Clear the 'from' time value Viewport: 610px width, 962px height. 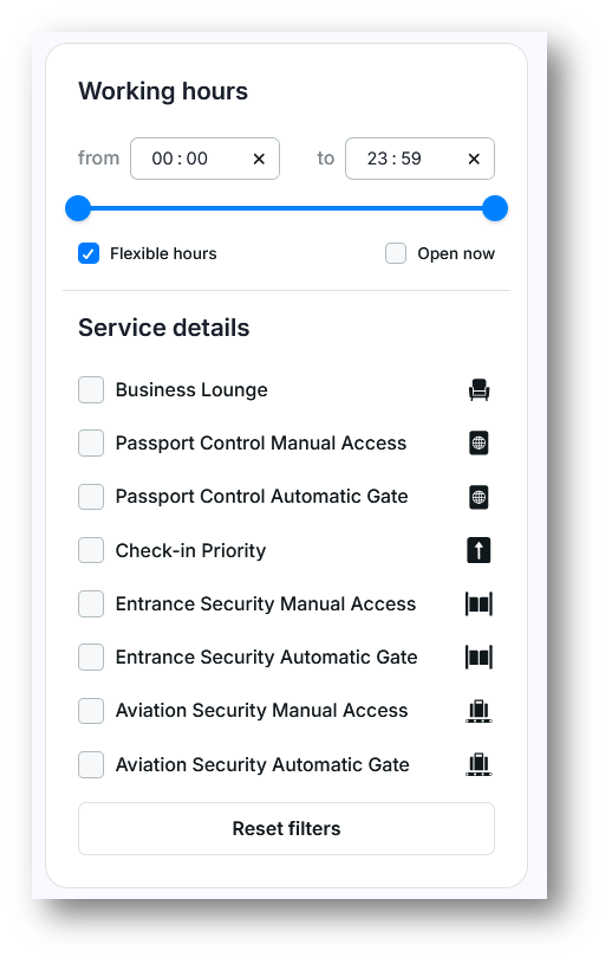pyautogui.click(x=259, y=159)
